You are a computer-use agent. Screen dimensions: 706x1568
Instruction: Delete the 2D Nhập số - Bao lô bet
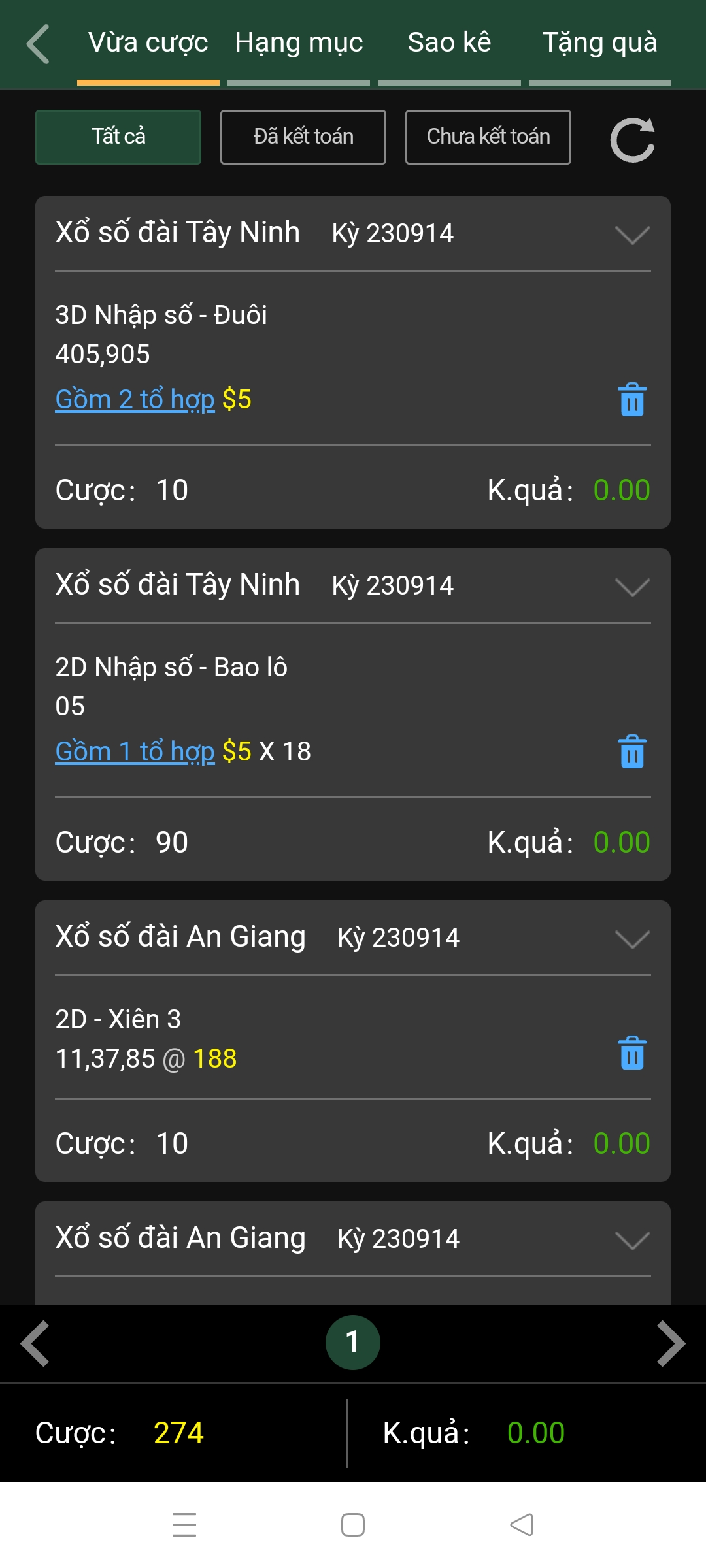[x=632, y=751]
